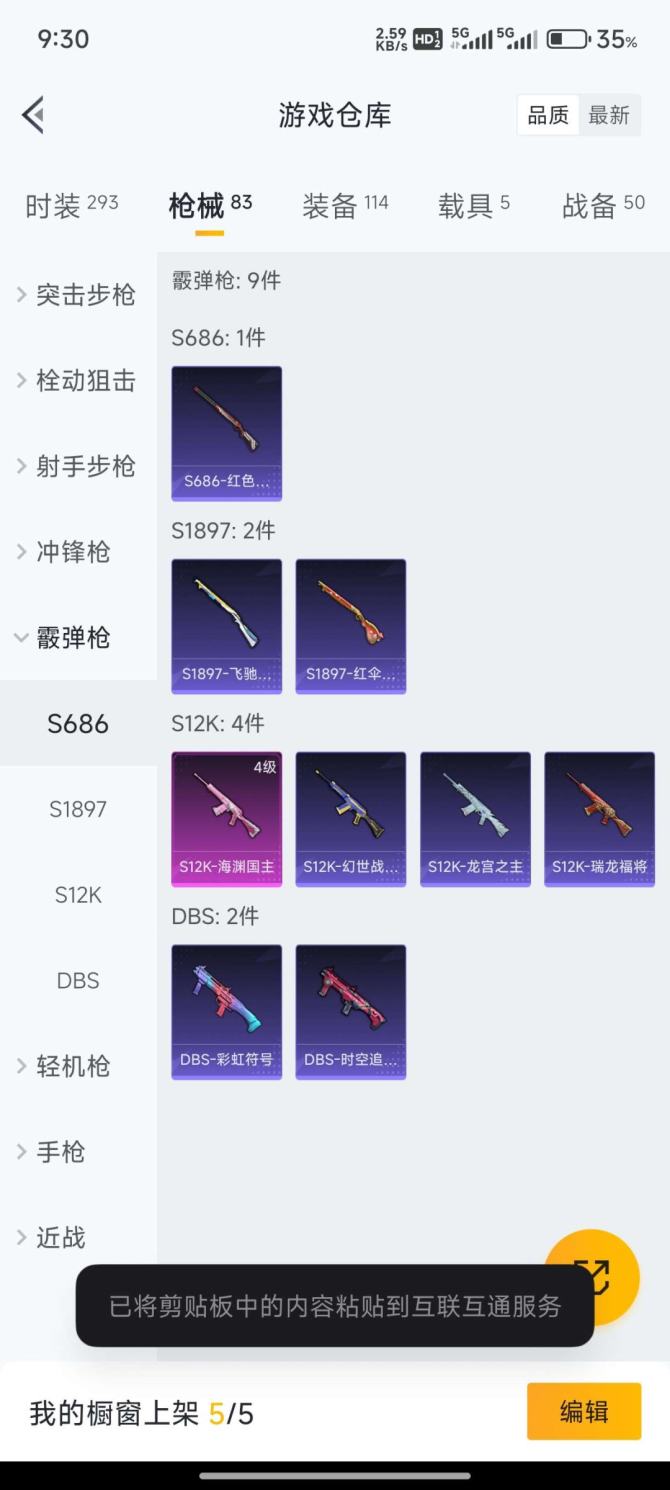Expand the 栓动狙击 category
670x1490 pixels.
tap(78, 381)
